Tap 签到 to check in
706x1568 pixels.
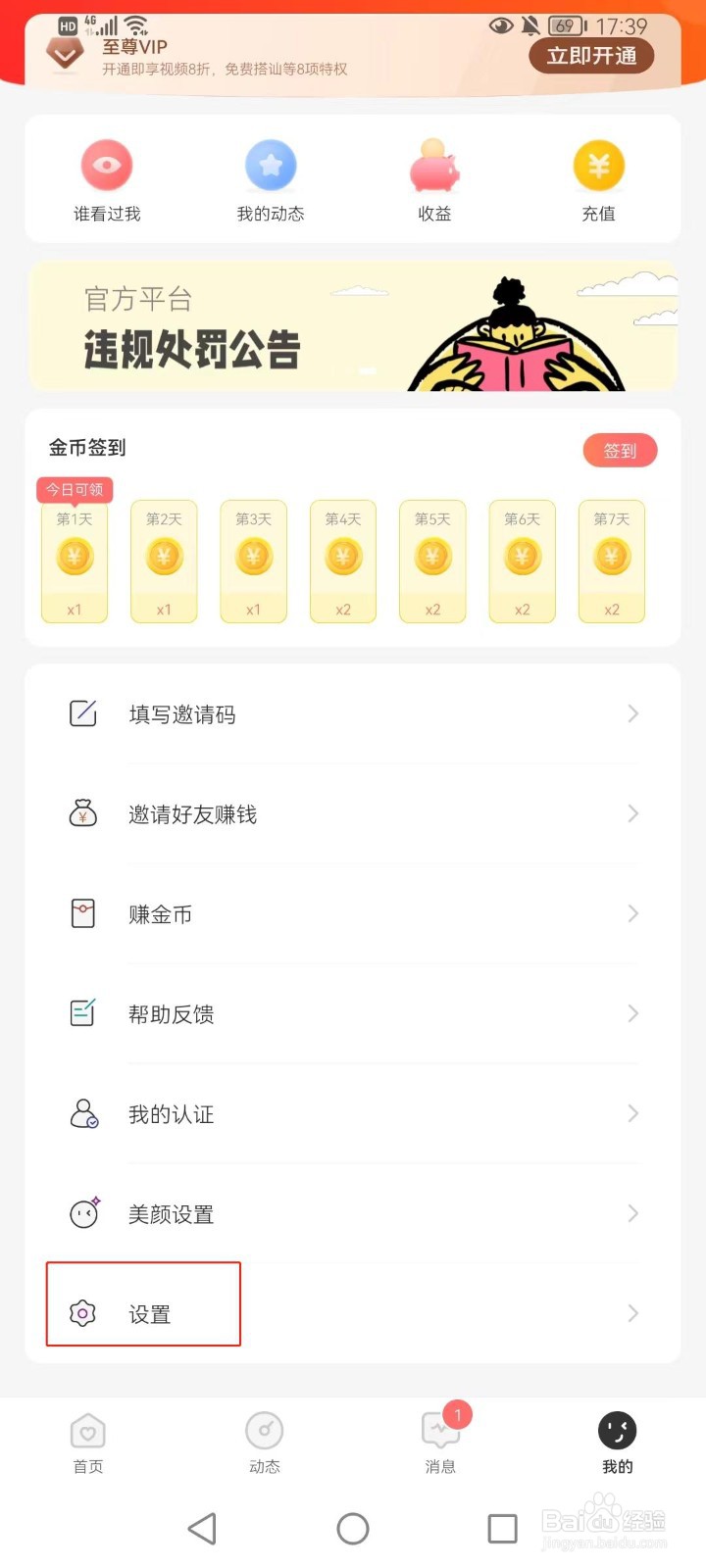point(620,451)
